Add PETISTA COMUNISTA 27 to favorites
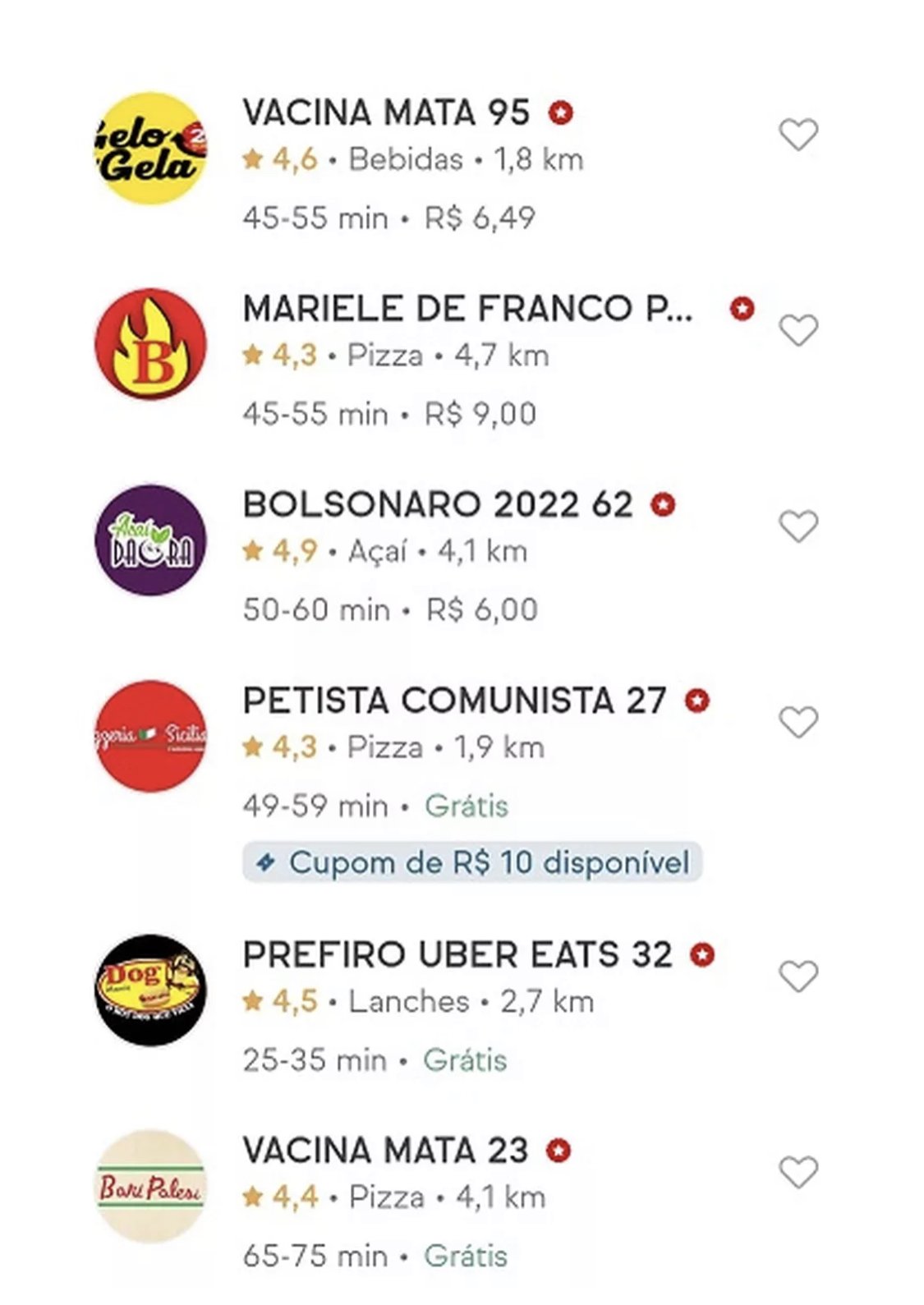The width and height of the screenshot is (924, 1305). (798, 723)
